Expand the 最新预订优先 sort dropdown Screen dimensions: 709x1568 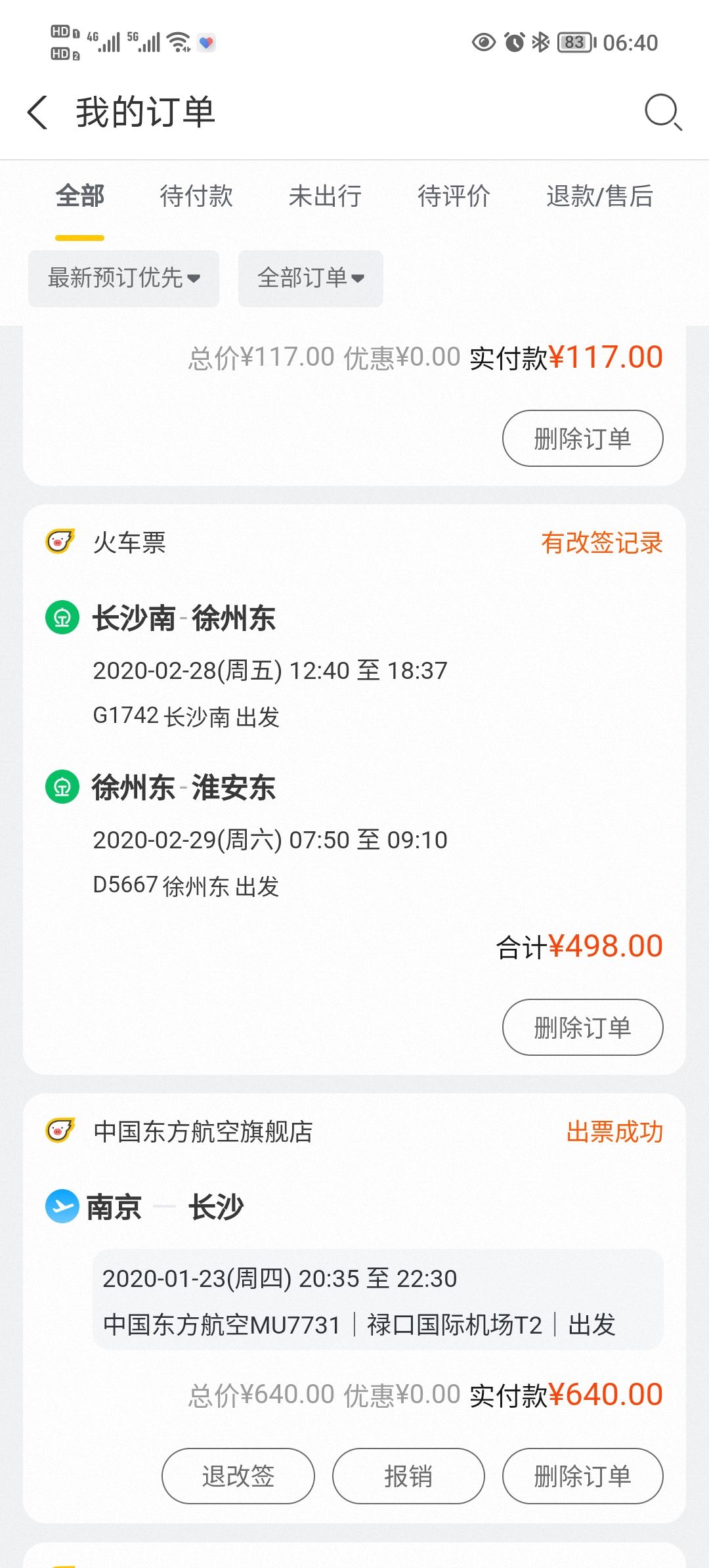tap(123, 278)
